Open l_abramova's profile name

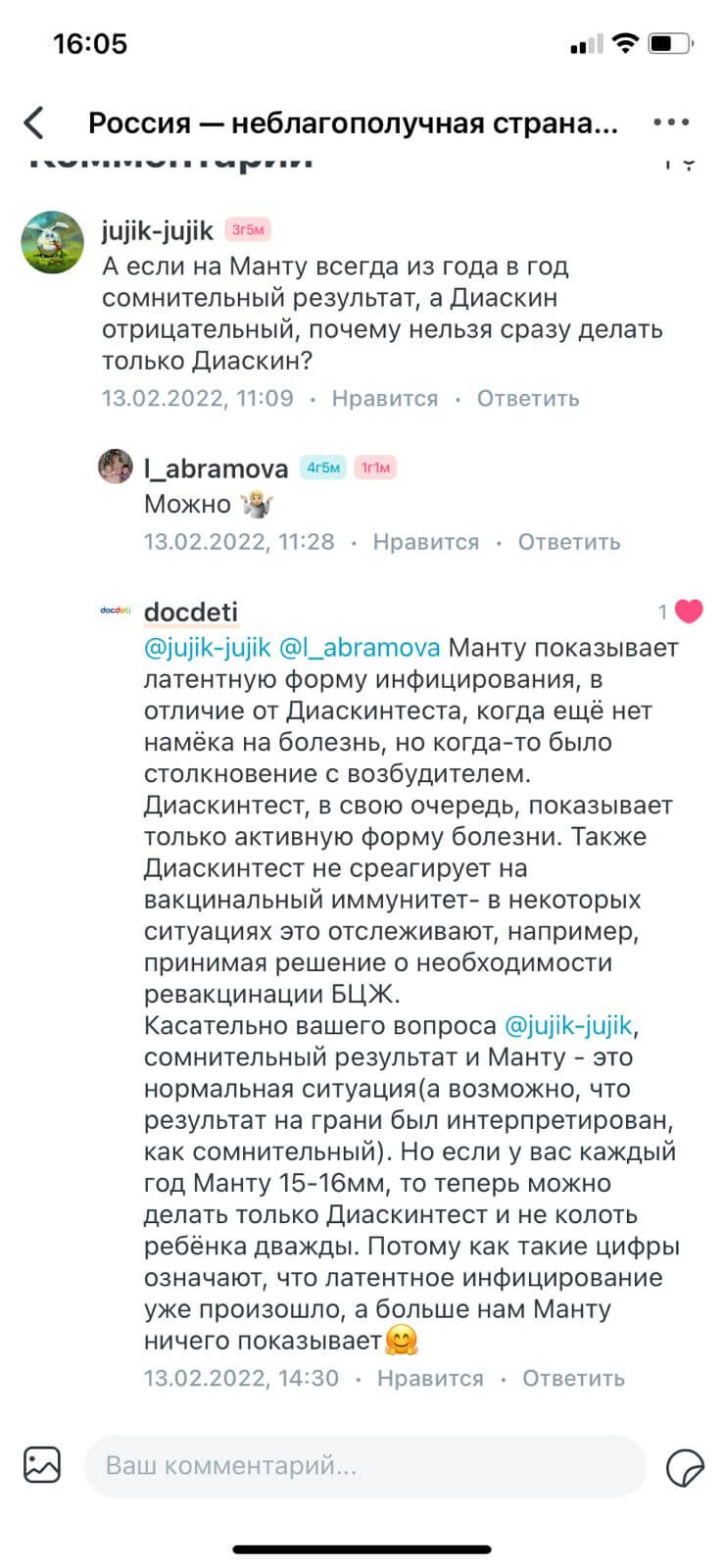pyautogui.click(x=216, y=468)
